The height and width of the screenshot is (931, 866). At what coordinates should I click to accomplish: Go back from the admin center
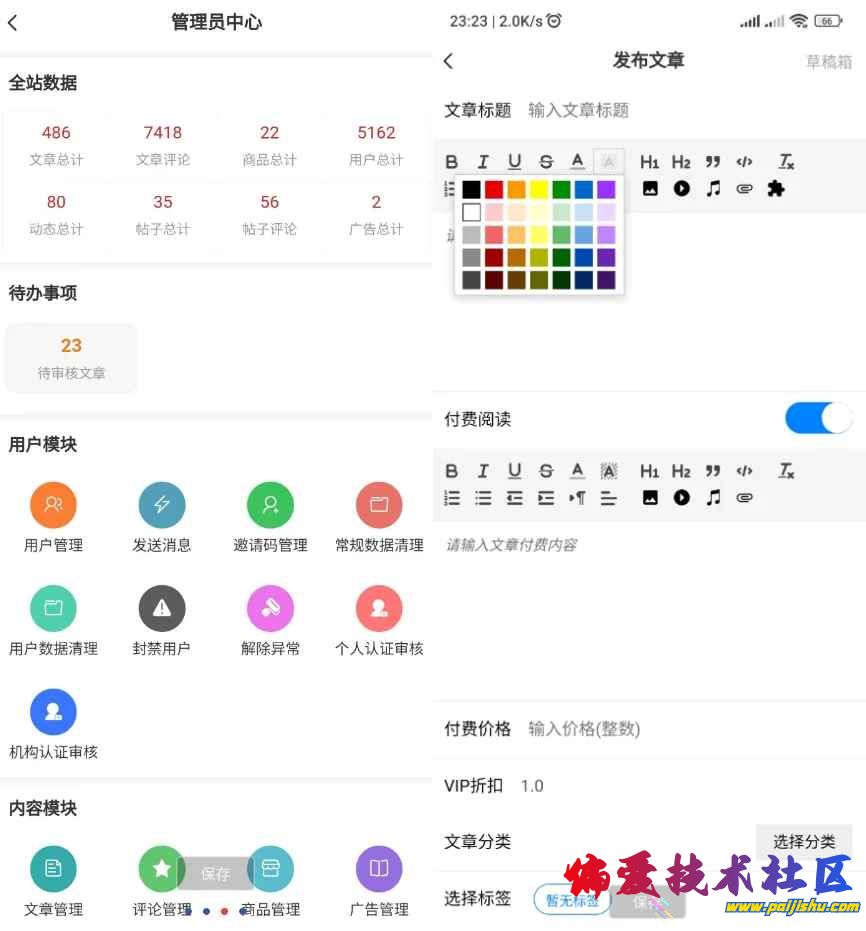coord(13,22)
